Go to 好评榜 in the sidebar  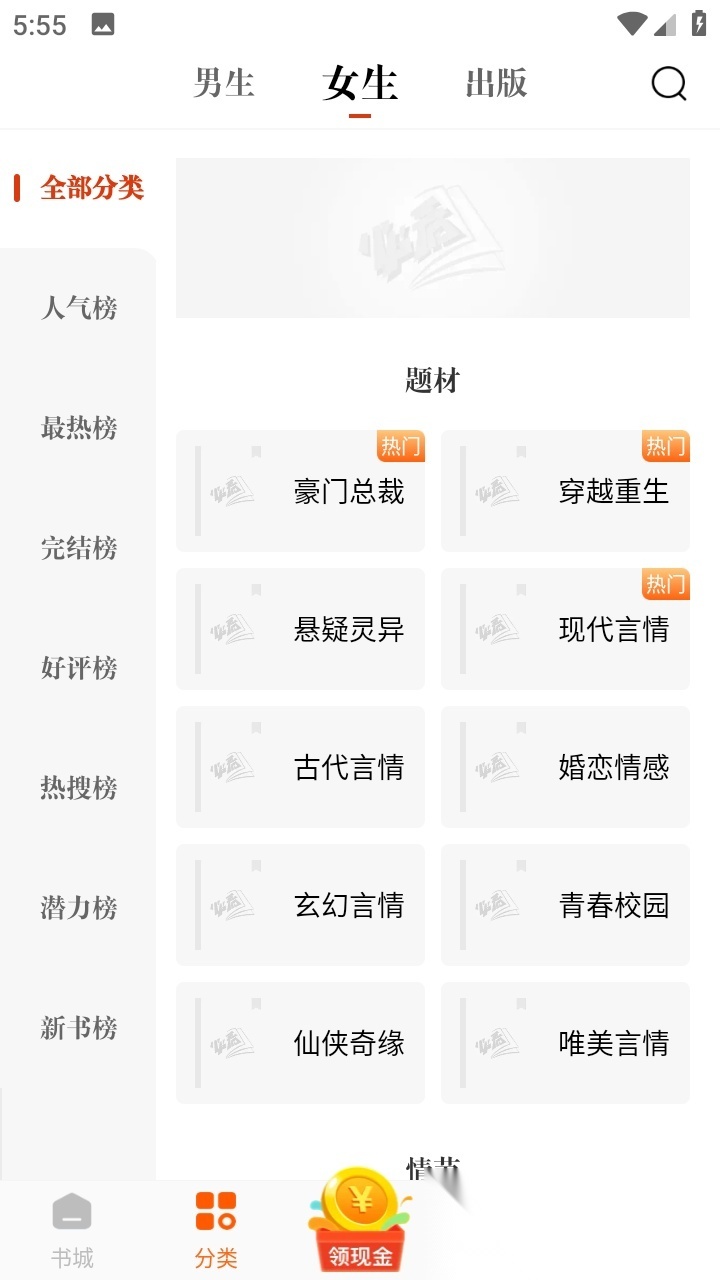click(x=79, y=668)
